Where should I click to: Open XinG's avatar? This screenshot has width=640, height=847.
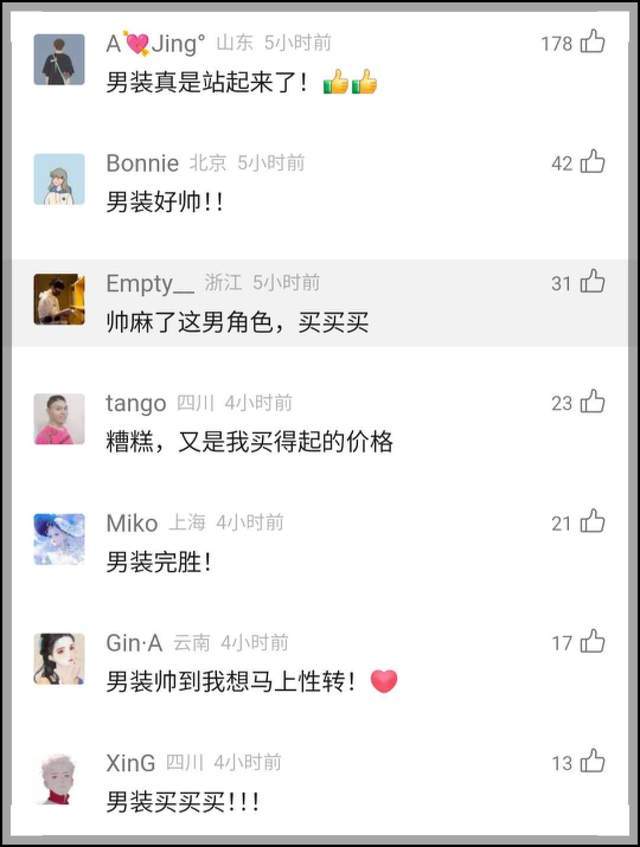59,779
